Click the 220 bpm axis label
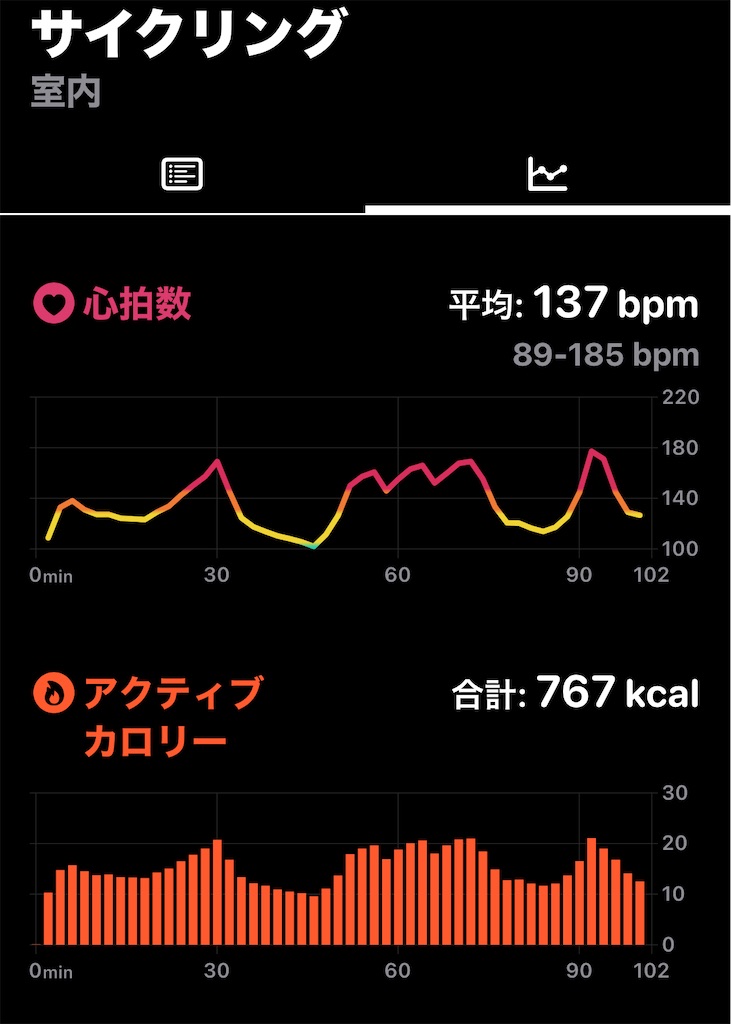The width and height of the screenshot is (731, 1024). pos(681,398)
